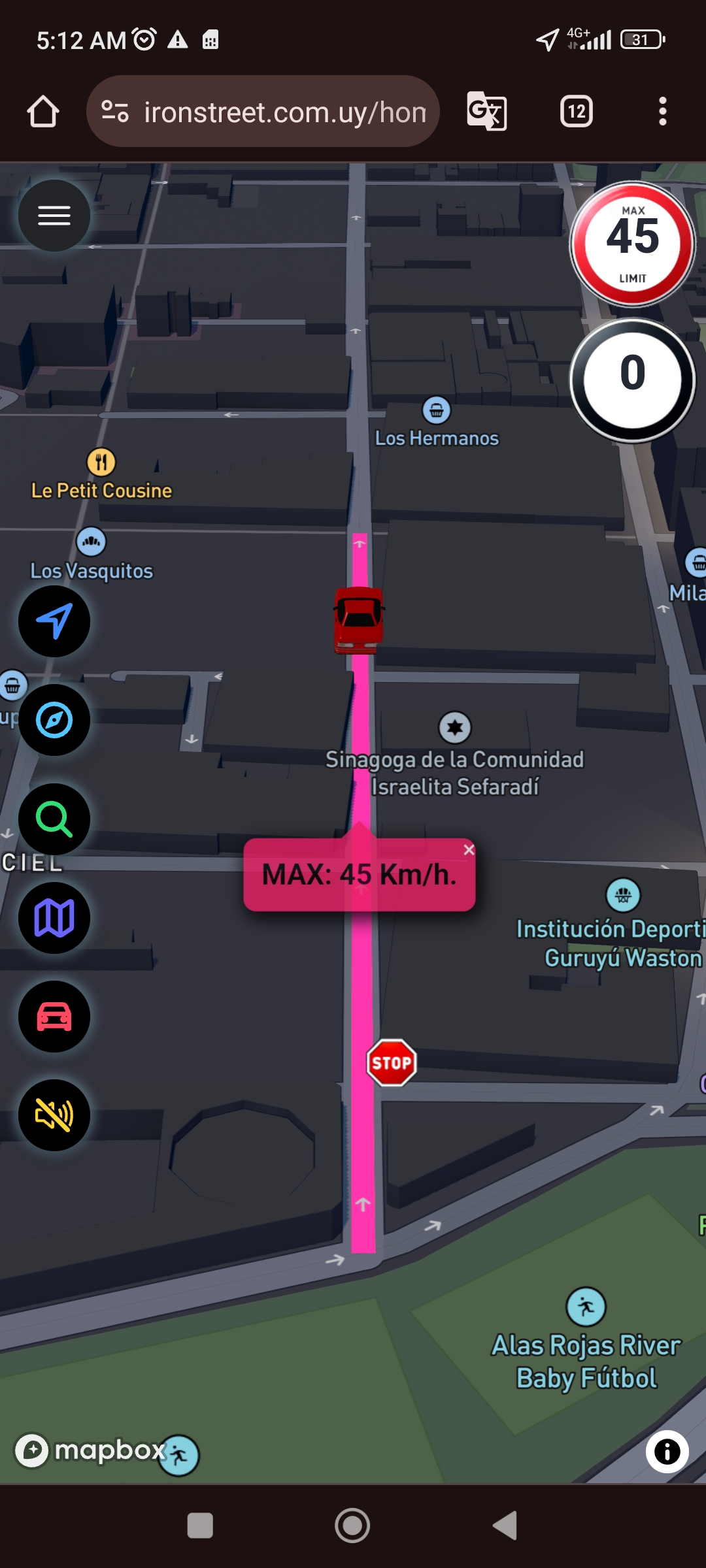Open the browser home page
This screenshot has width=706, height=1568.
[43, 112]
